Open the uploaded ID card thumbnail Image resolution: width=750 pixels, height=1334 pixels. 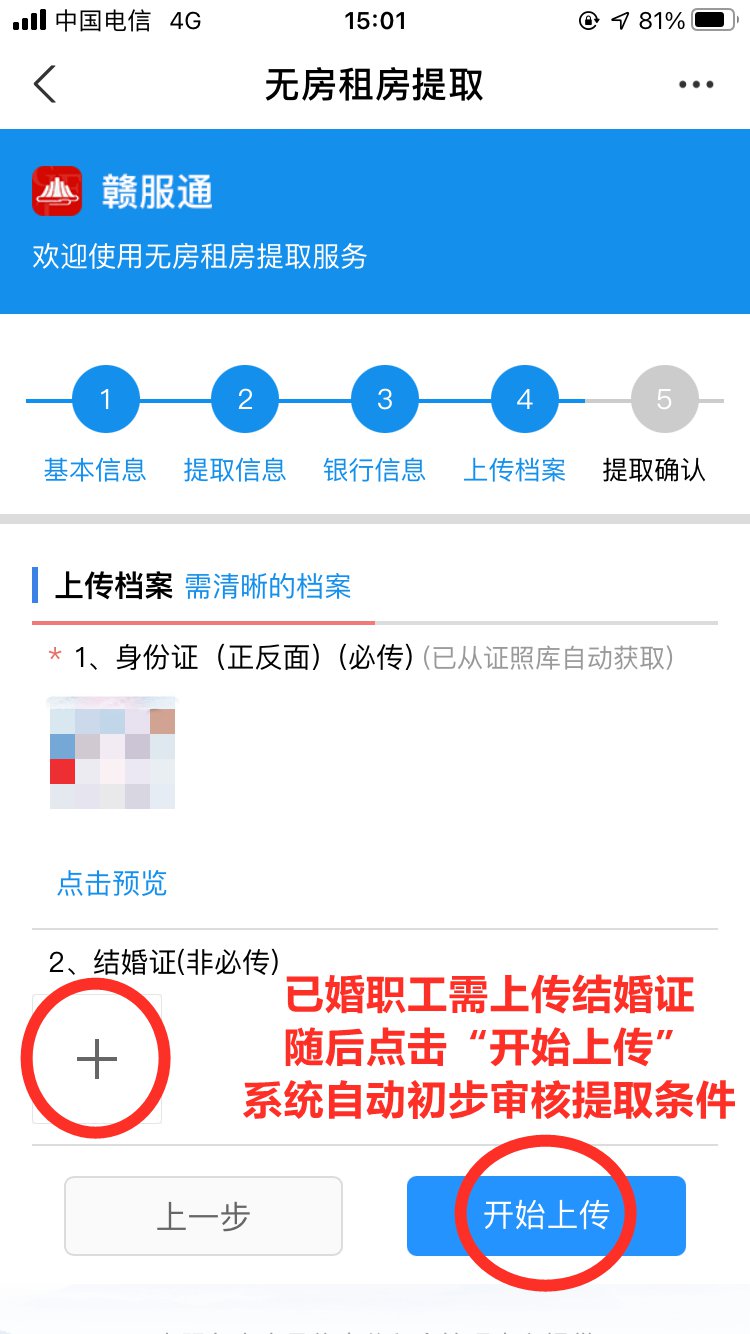click(112, 753)
